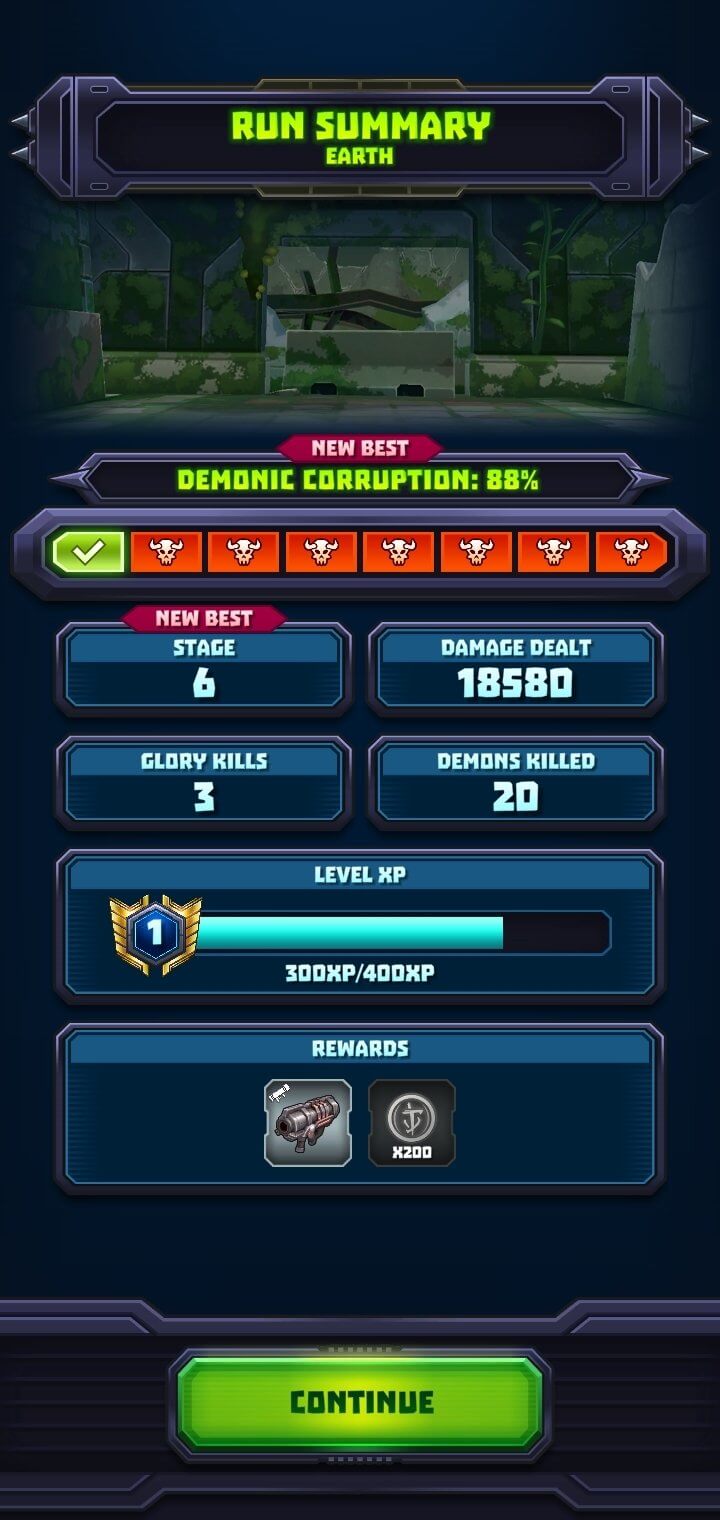Click the Demonic Corruption 88% text
This screenshot has width=720, height=1520.
[x=358, y=480]
